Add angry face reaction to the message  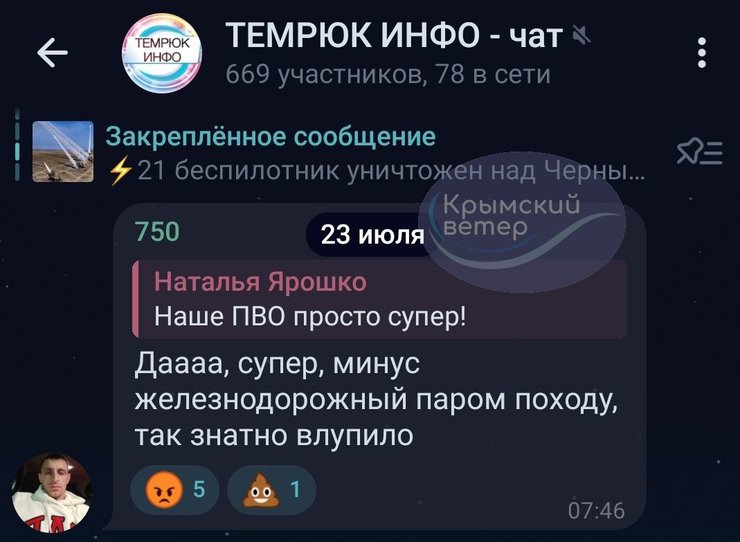[176, 489]
